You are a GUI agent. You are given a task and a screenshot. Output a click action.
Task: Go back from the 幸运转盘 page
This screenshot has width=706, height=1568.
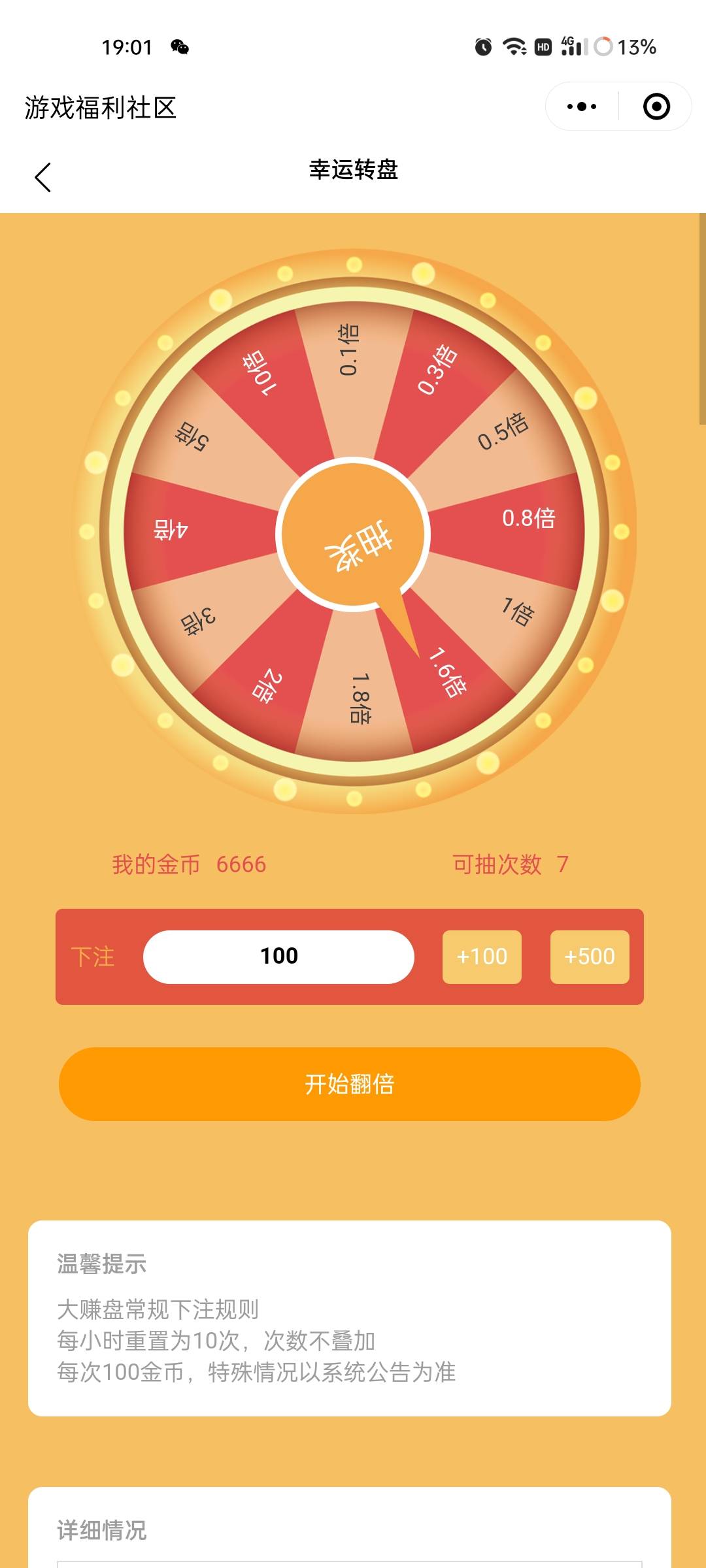point(43,177)
